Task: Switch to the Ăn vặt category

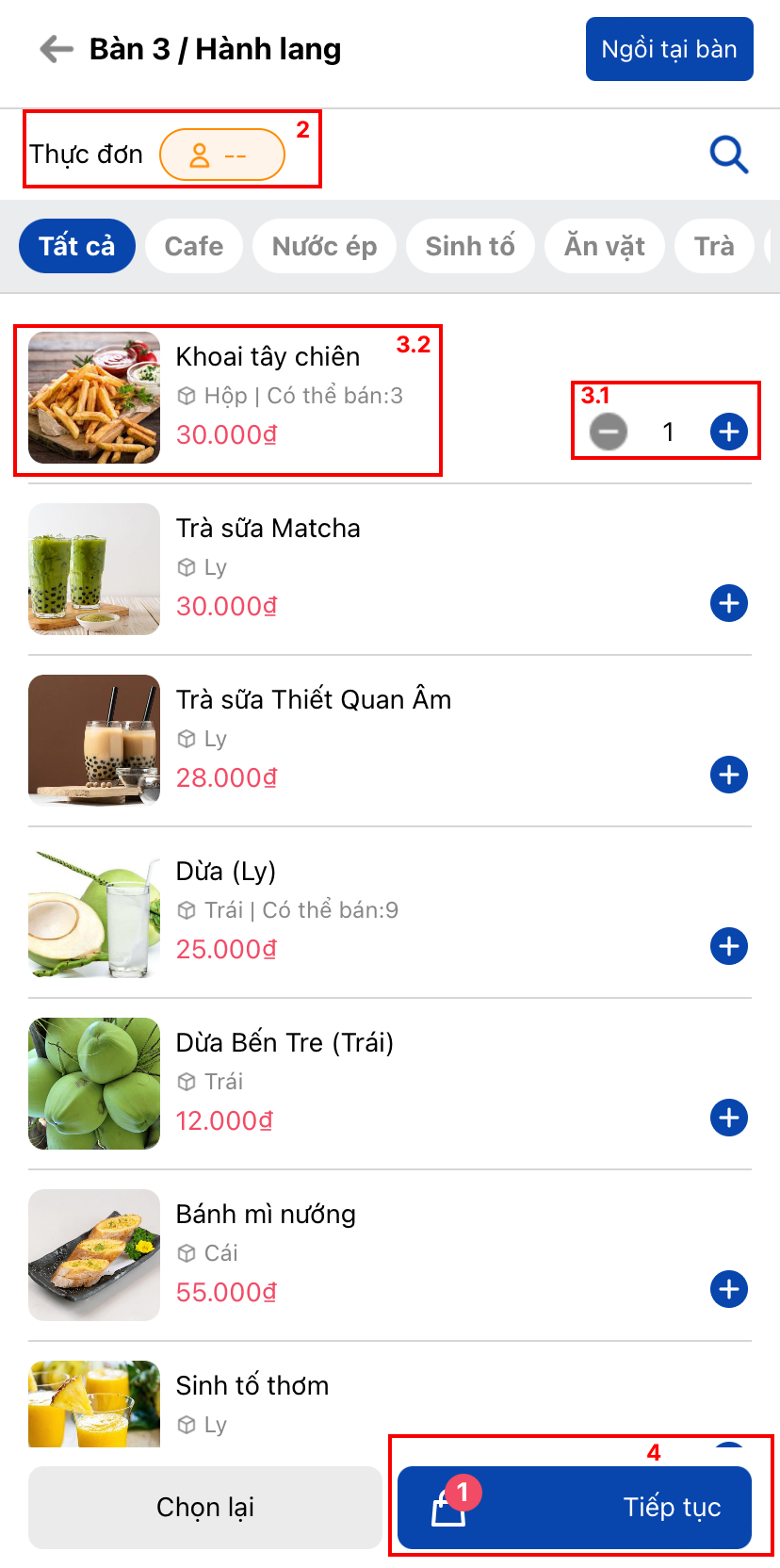Action: pyautogui.click(x=605, y=246)
